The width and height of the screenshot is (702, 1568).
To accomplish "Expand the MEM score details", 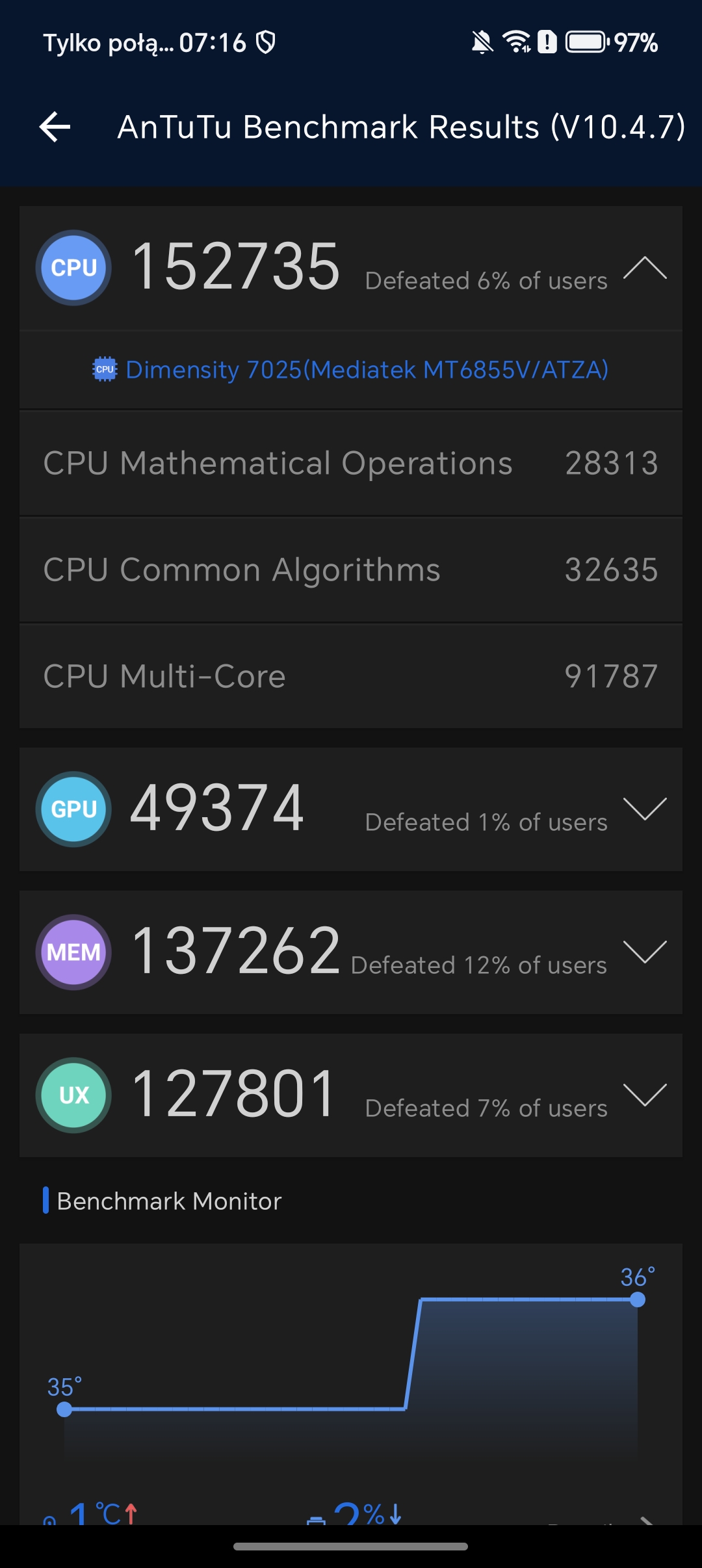I will [644, 952].
